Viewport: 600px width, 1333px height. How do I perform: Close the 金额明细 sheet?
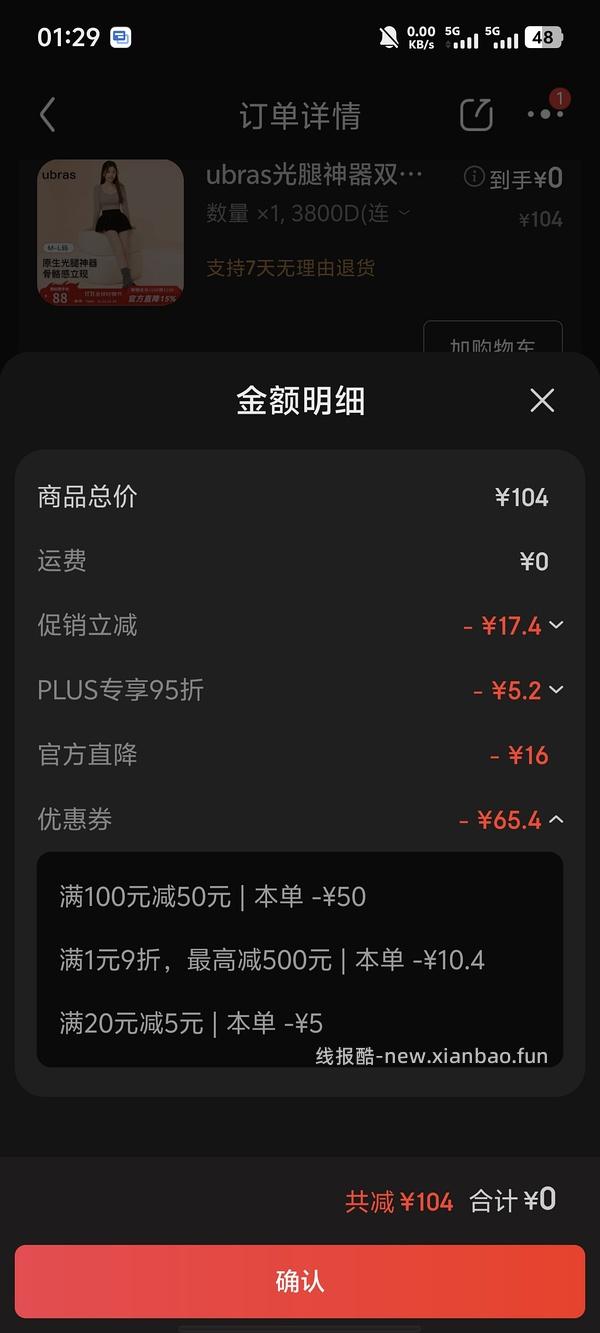(542, 401)
